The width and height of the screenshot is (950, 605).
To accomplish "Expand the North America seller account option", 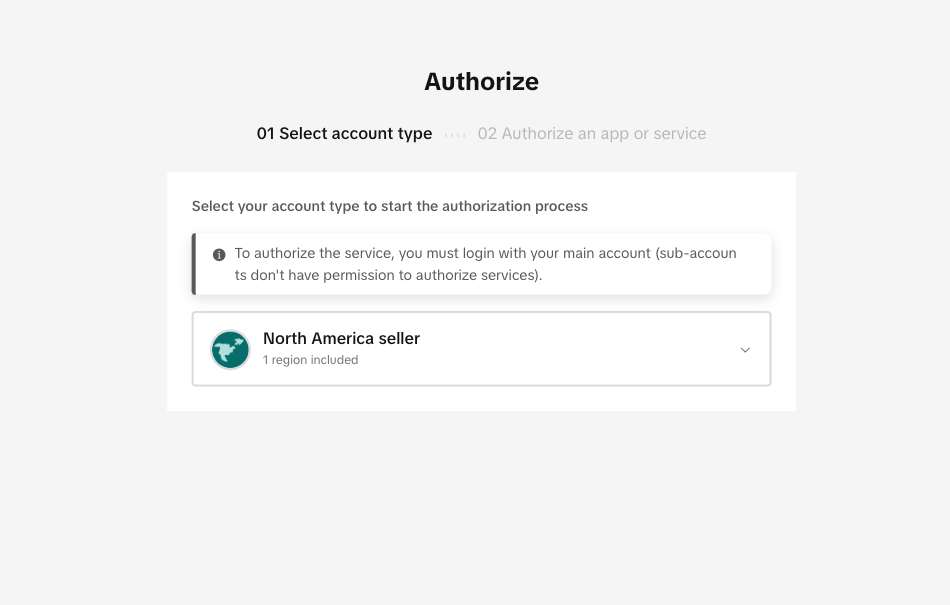I will click(744, 349).
